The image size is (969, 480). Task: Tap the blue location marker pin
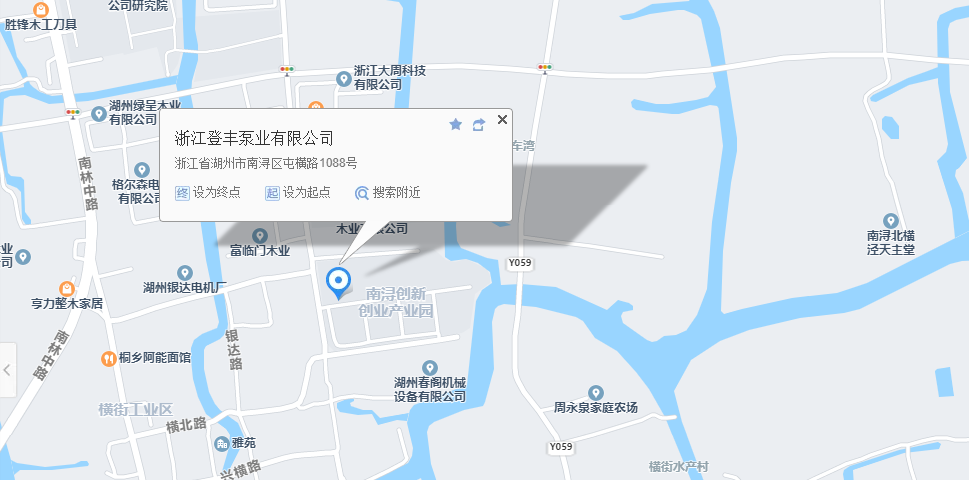tap(339, 283)
